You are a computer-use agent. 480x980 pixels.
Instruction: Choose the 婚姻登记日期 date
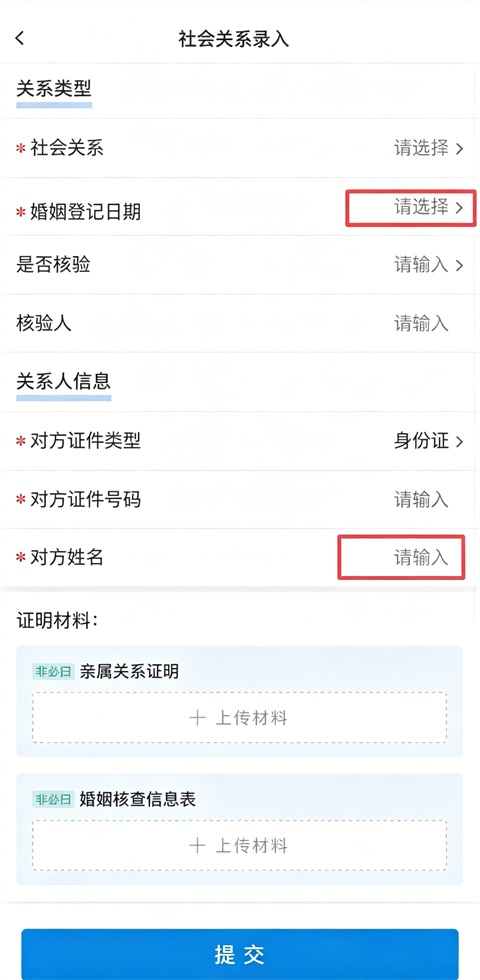(x=240, y=208)
